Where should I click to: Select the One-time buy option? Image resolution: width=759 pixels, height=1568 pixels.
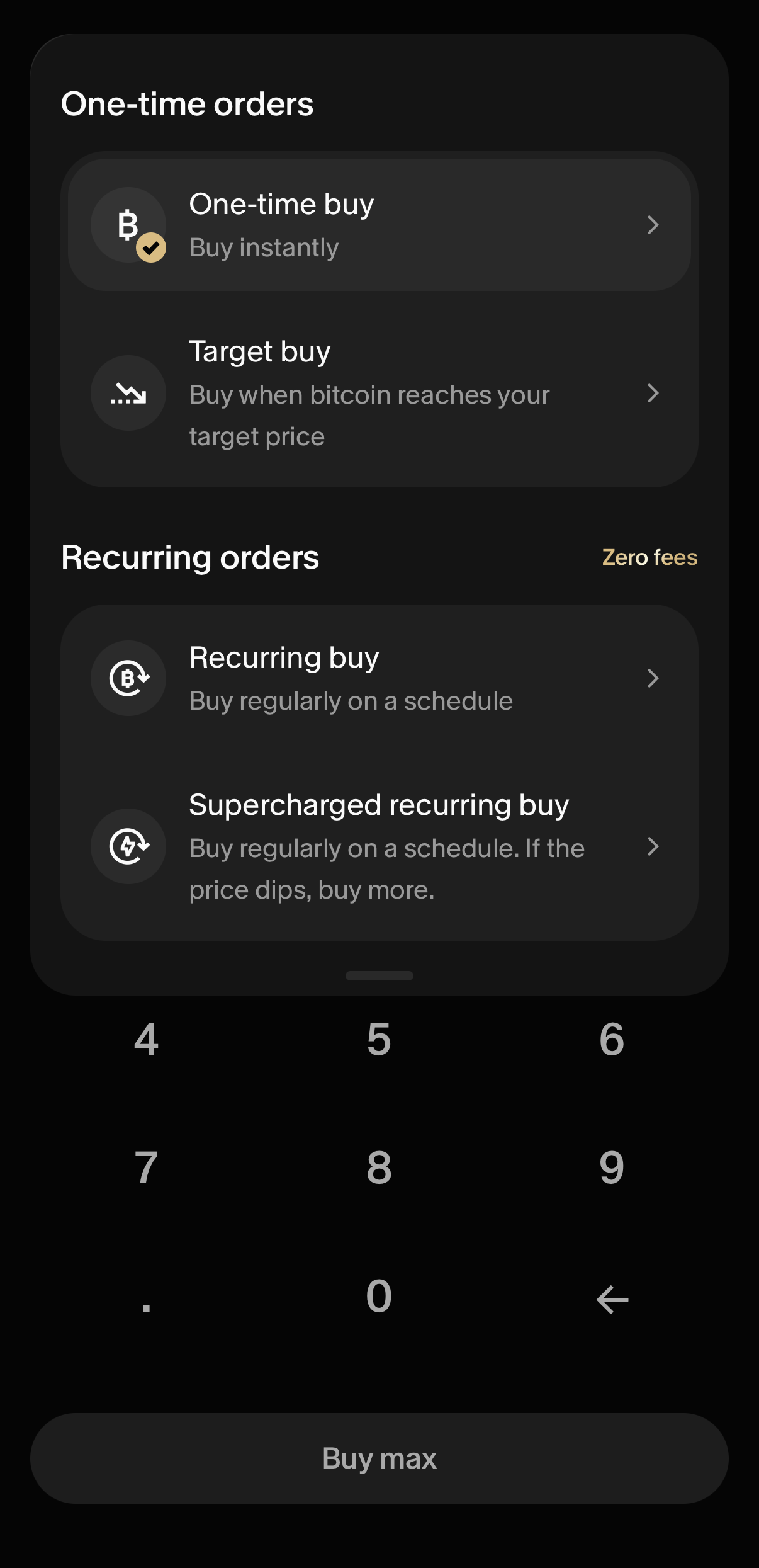pyautogui.click(x=379, y=225)
